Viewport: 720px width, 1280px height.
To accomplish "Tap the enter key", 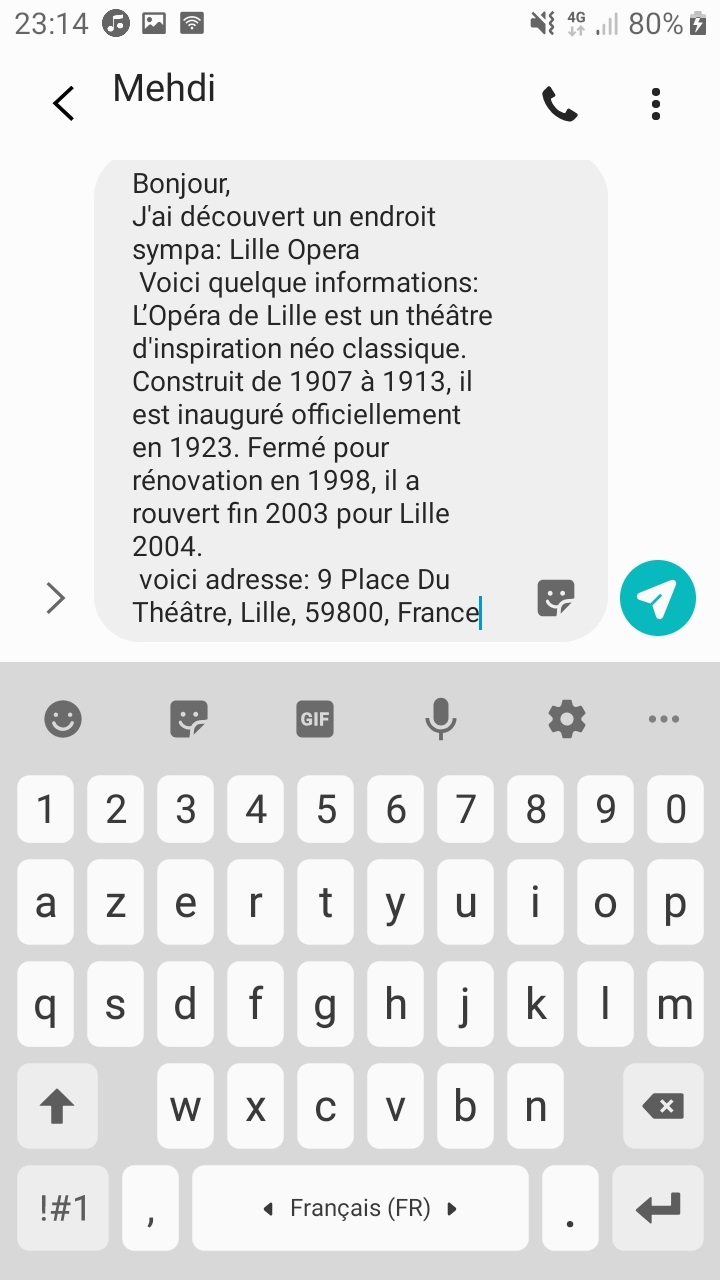I will coord(658,1208).
